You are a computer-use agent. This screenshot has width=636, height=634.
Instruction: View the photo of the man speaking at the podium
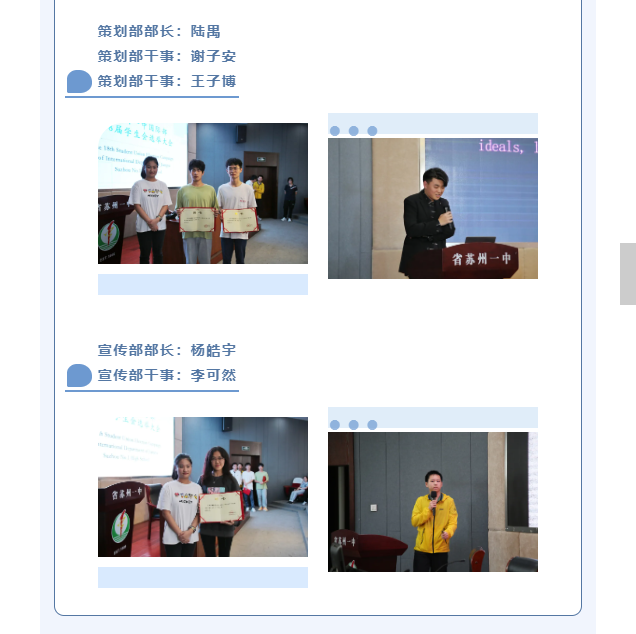click(x=432, y=208)
